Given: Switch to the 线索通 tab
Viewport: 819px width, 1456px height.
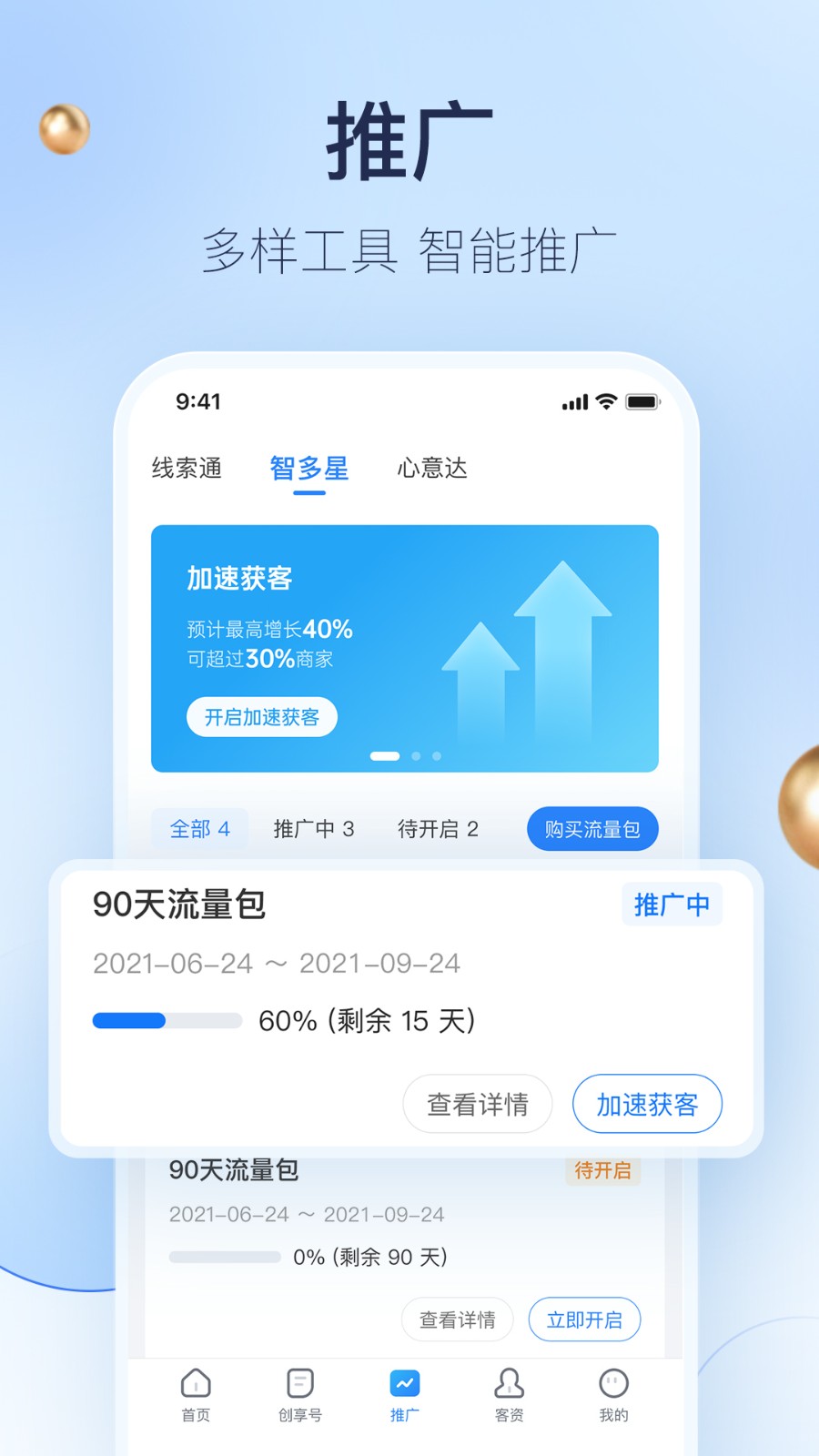Looking at the screenshot, I should click(x=186, y=468).
